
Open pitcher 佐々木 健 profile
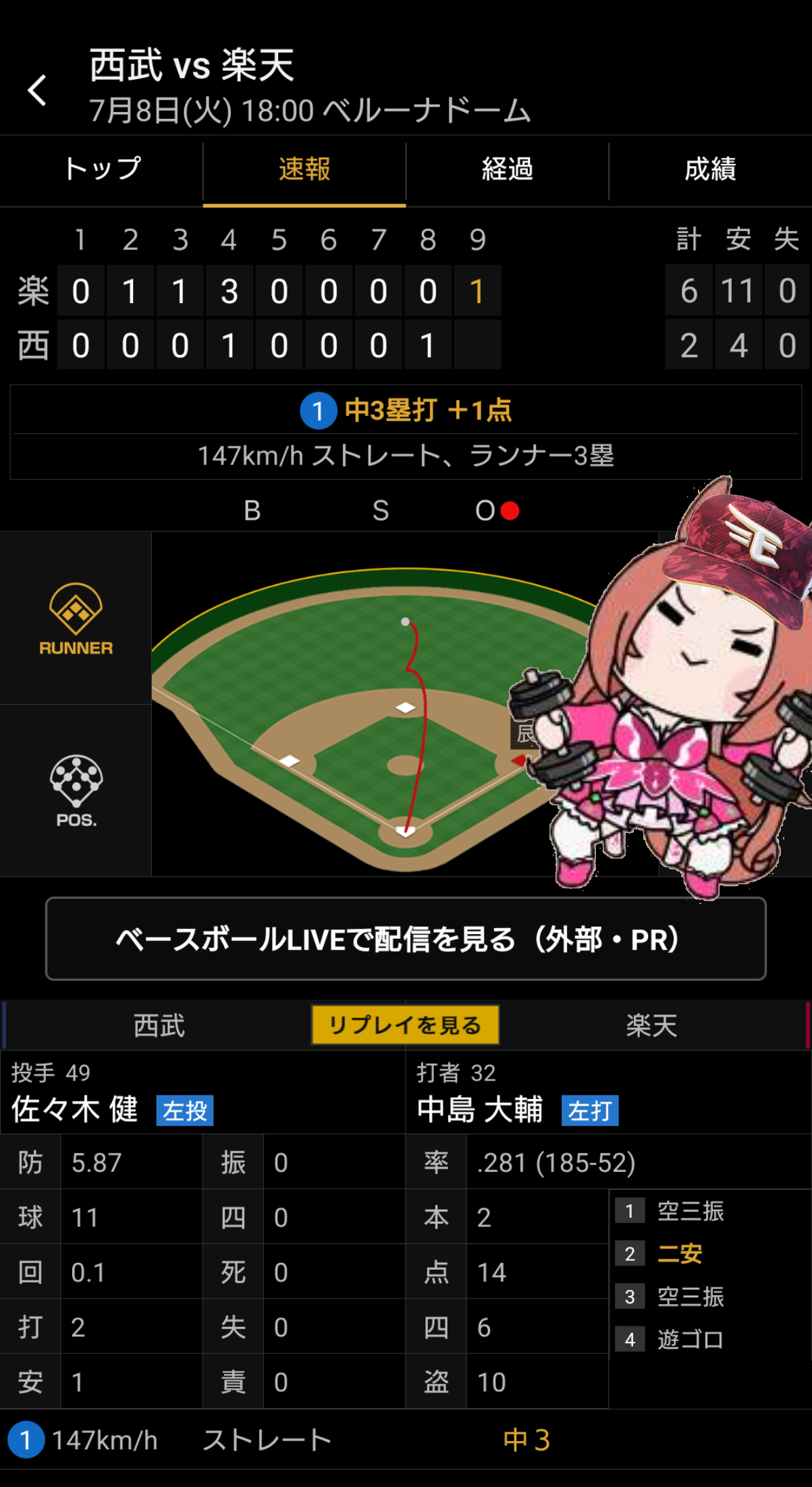coord(75,1109)
